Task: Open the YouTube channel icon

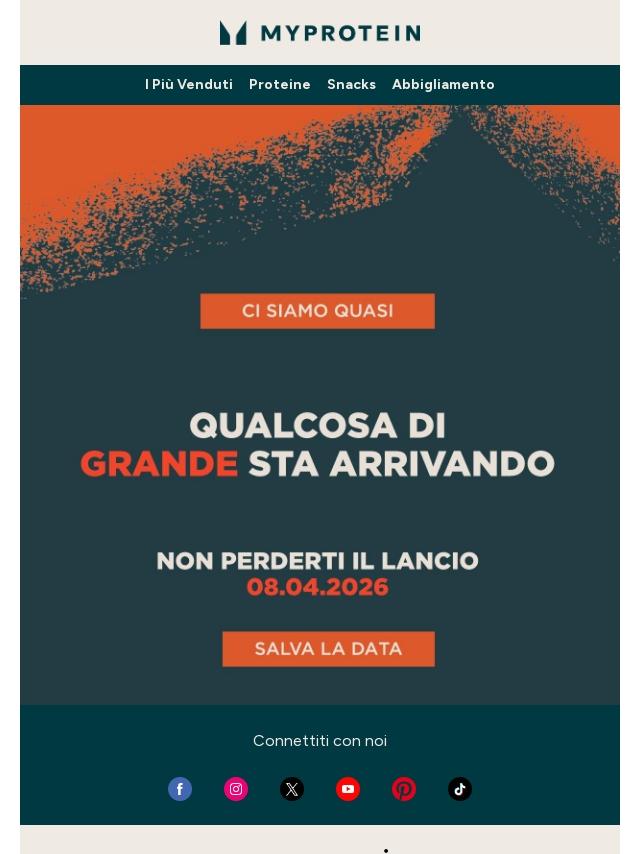Action: point(348,789)
